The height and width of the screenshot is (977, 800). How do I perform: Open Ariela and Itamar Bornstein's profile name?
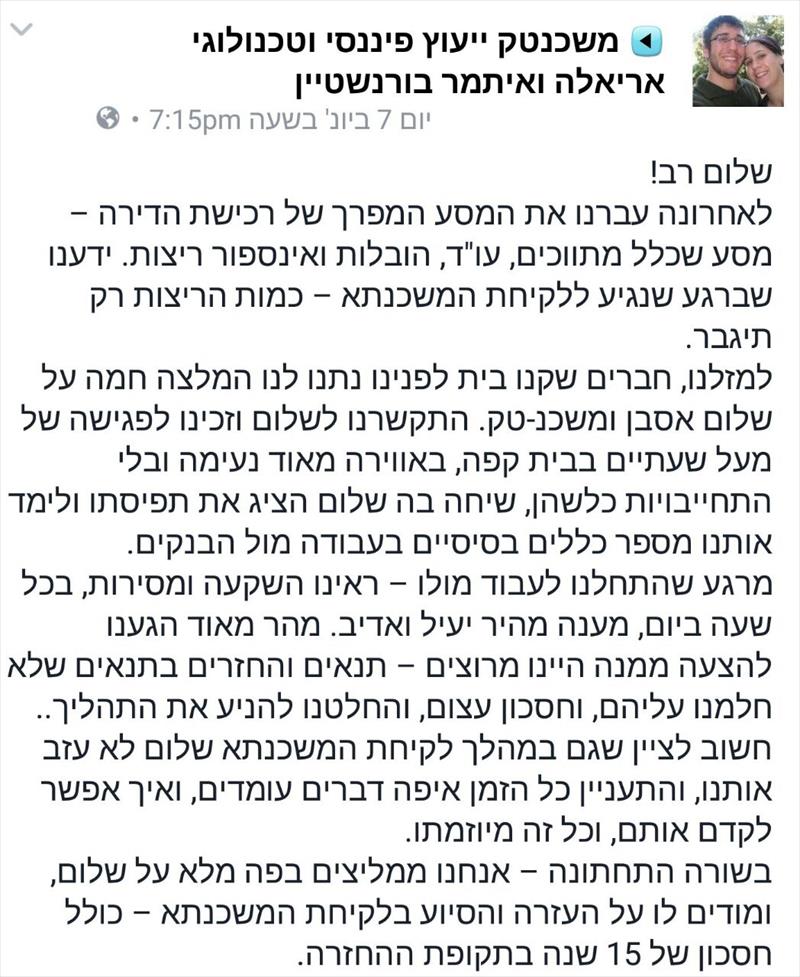point(480,82)
